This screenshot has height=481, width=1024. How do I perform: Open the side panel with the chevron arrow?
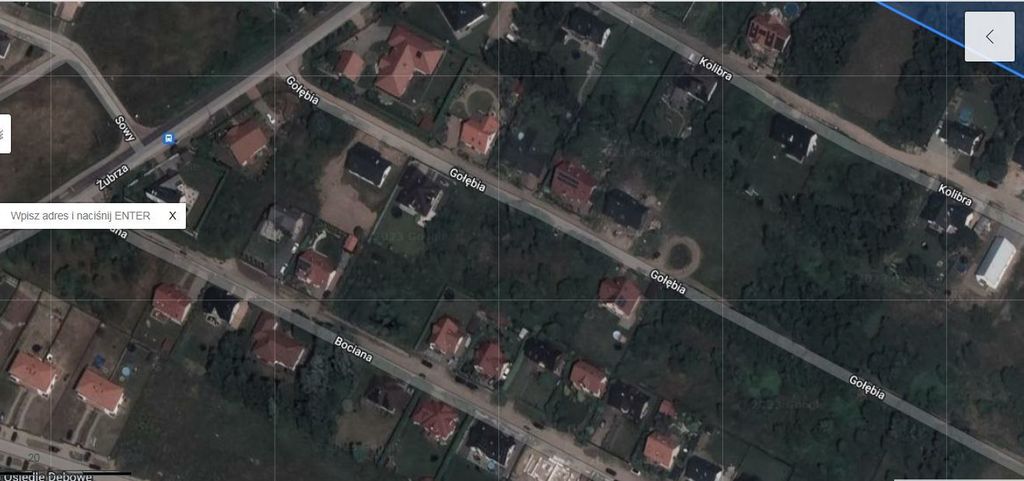(989, 37)
